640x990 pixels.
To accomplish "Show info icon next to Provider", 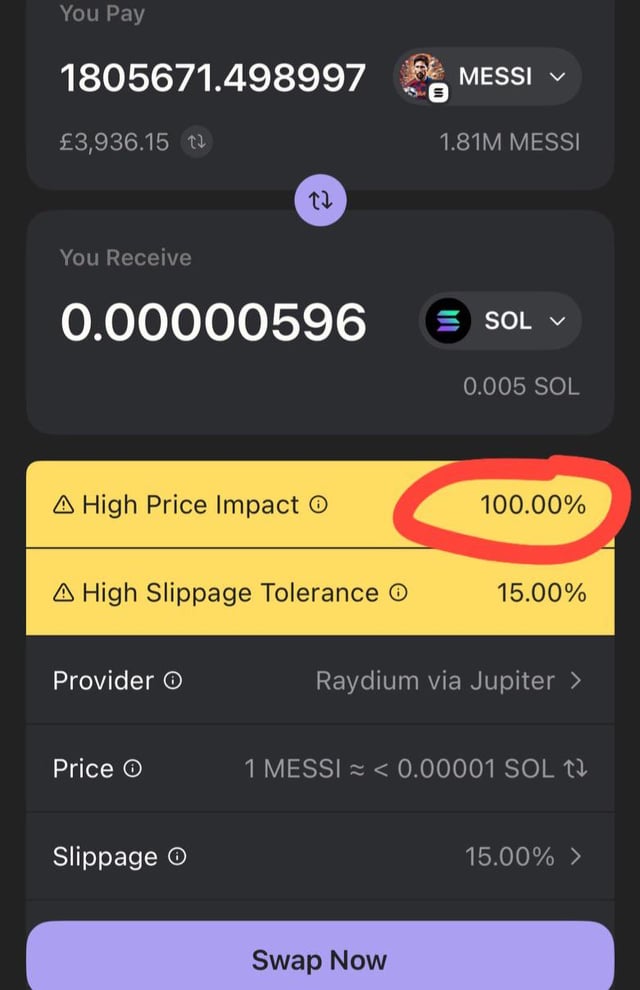I will click(x=172, y=681).
